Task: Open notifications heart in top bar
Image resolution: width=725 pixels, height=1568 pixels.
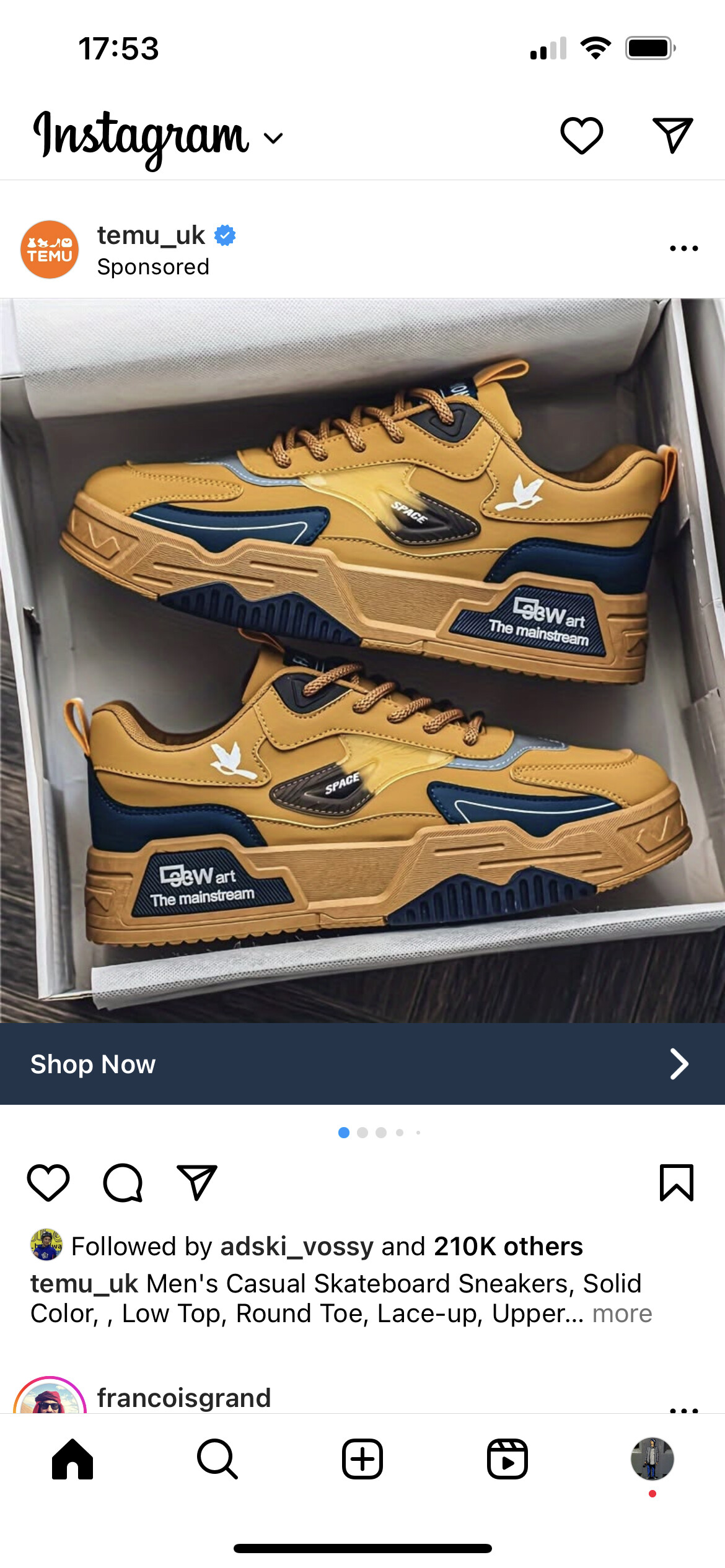Action: click(581, 136)
